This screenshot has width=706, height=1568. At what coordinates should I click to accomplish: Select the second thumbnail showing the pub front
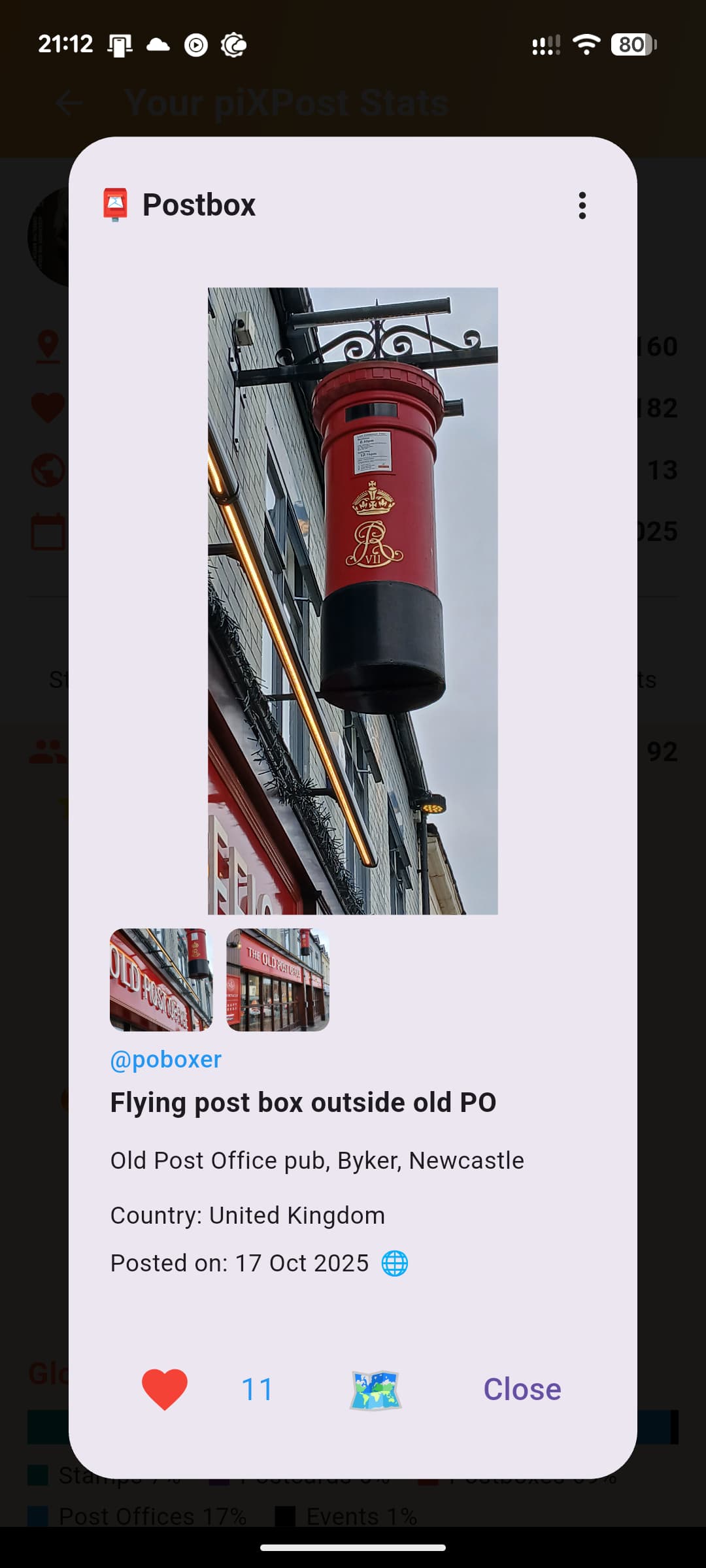click(278, 980)
